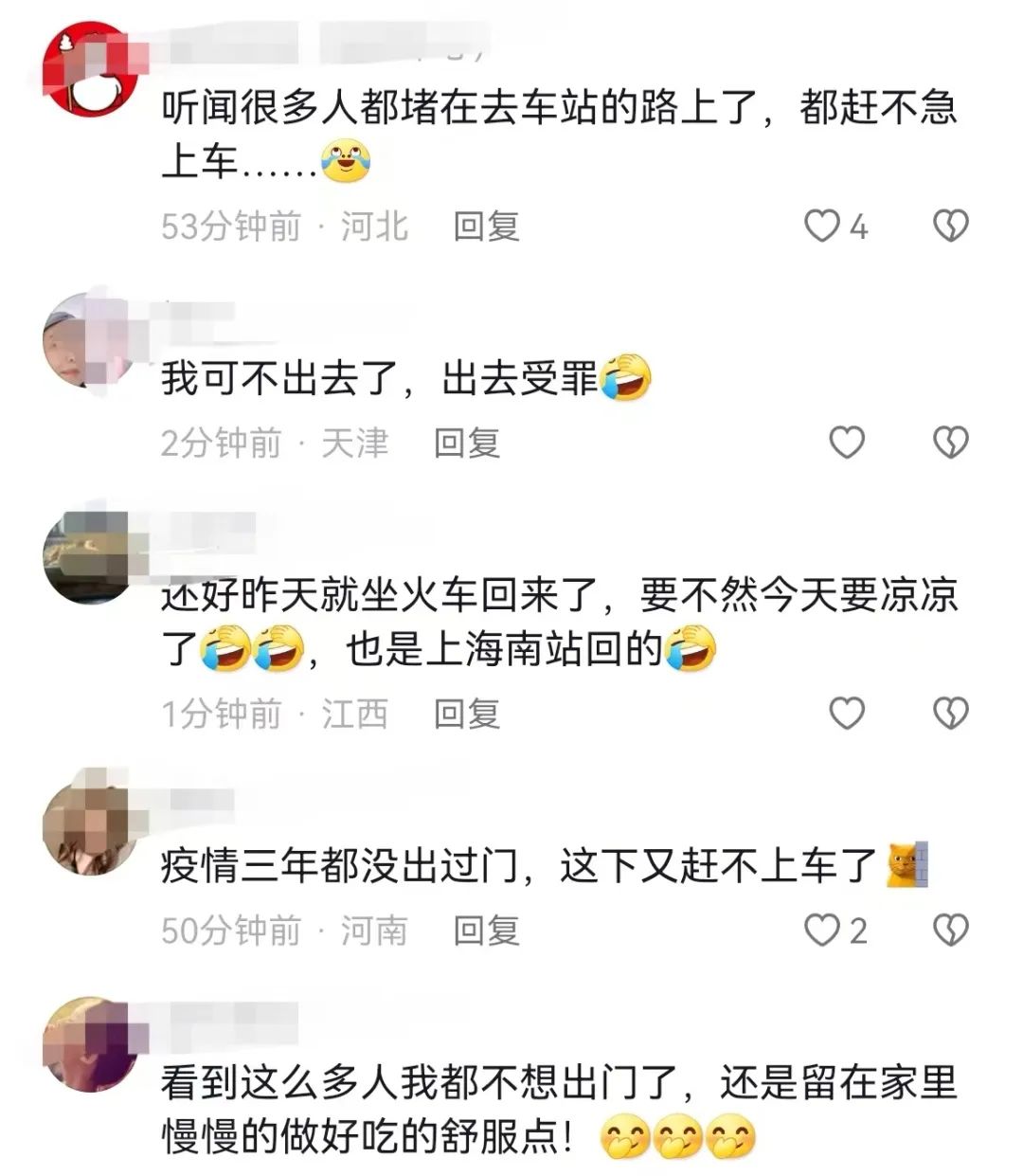Open the 江西 commenter's profile picture

[x=85, y=550]
